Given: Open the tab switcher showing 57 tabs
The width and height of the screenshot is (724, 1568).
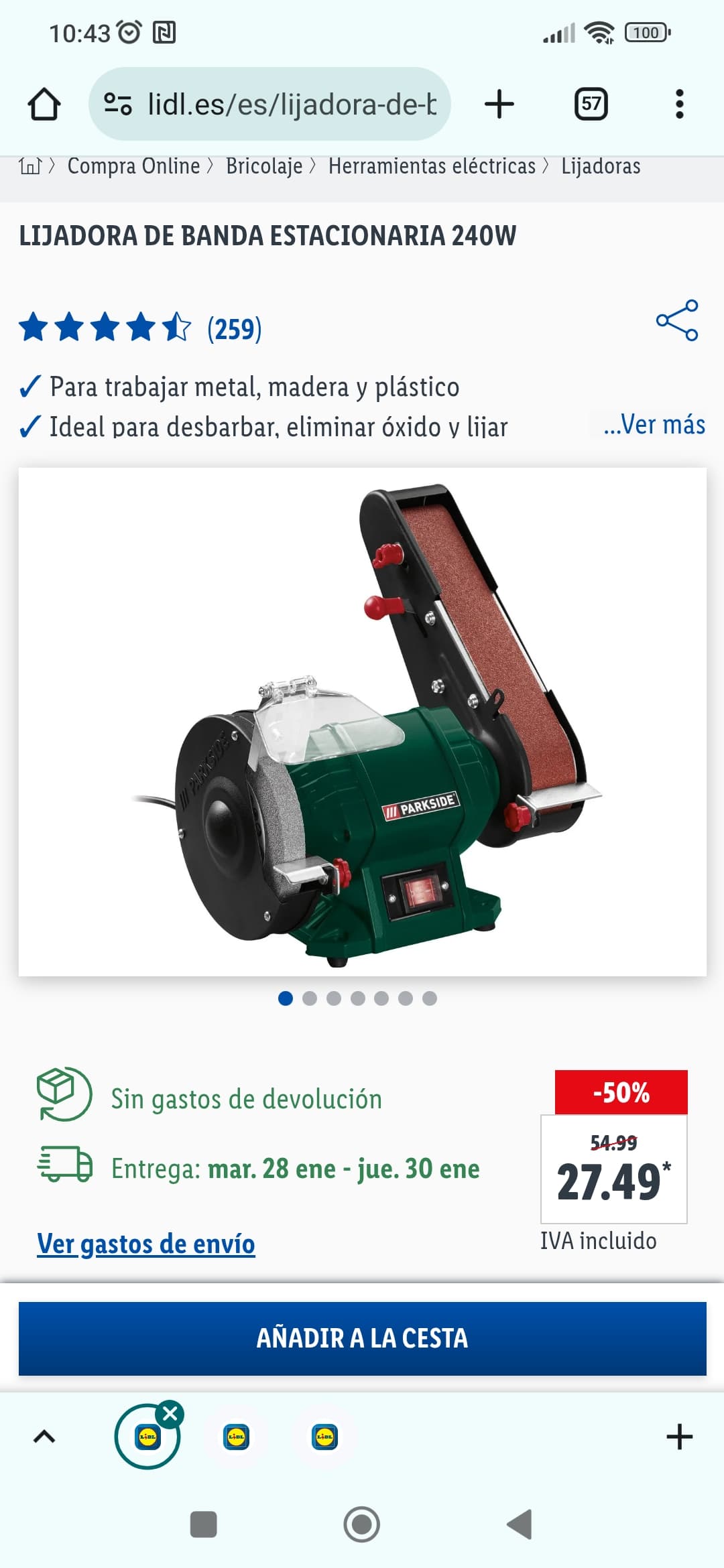Looking at the screenshot, I should coord(591,105).
